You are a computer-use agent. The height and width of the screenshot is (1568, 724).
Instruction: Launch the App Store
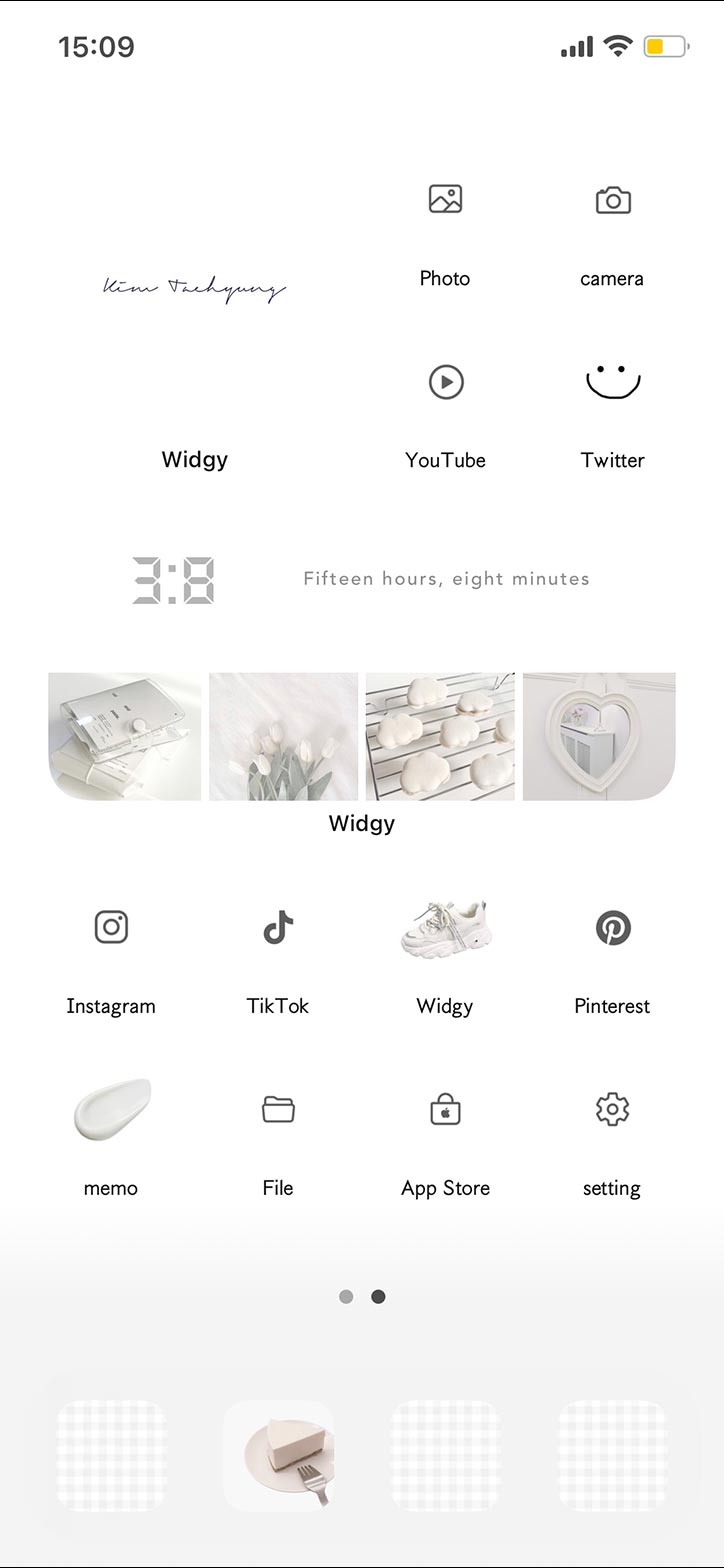445,1109
